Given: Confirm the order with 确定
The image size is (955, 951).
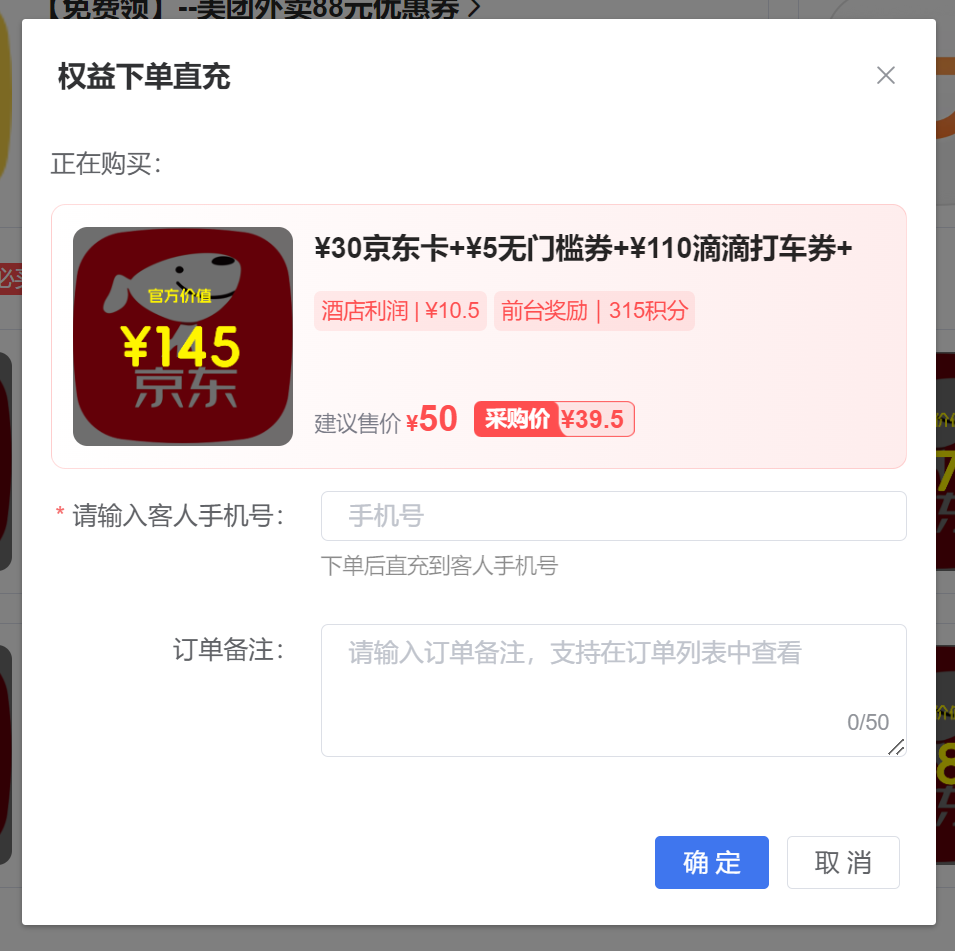Looking at the screenshot, I should click(x=711, y=862).
